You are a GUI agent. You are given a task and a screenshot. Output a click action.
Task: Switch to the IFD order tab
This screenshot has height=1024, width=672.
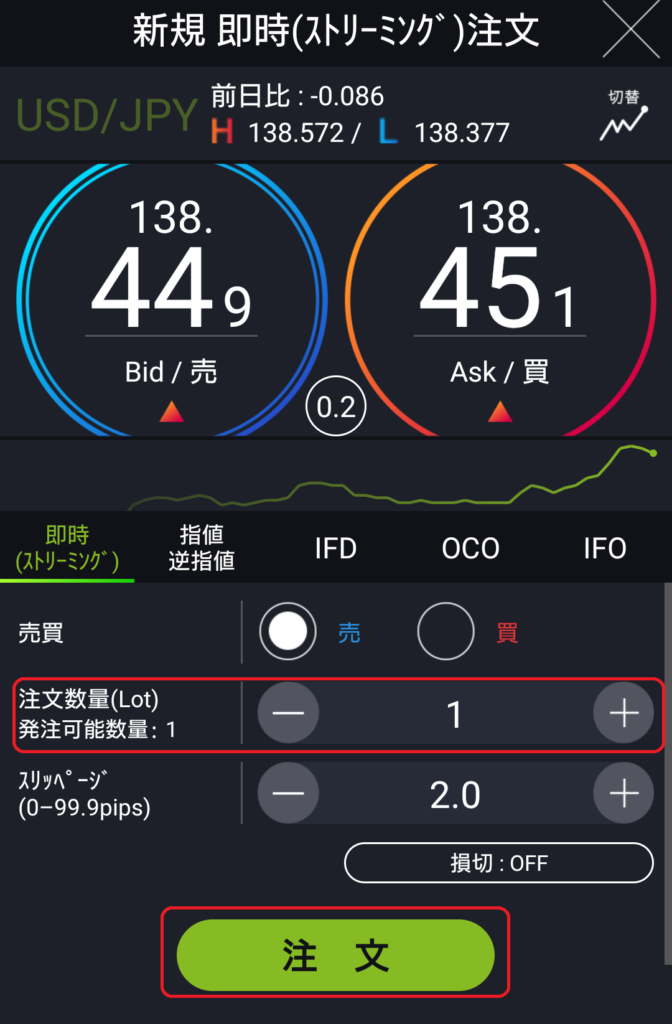[x=335, y=548]
